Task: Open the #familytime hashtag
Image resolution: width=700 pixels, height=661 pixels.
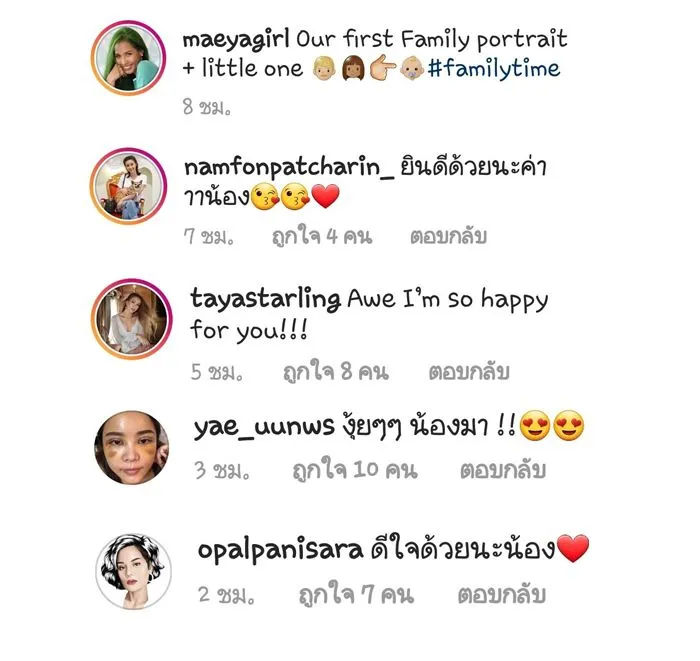Action: (x=498, y=69)
